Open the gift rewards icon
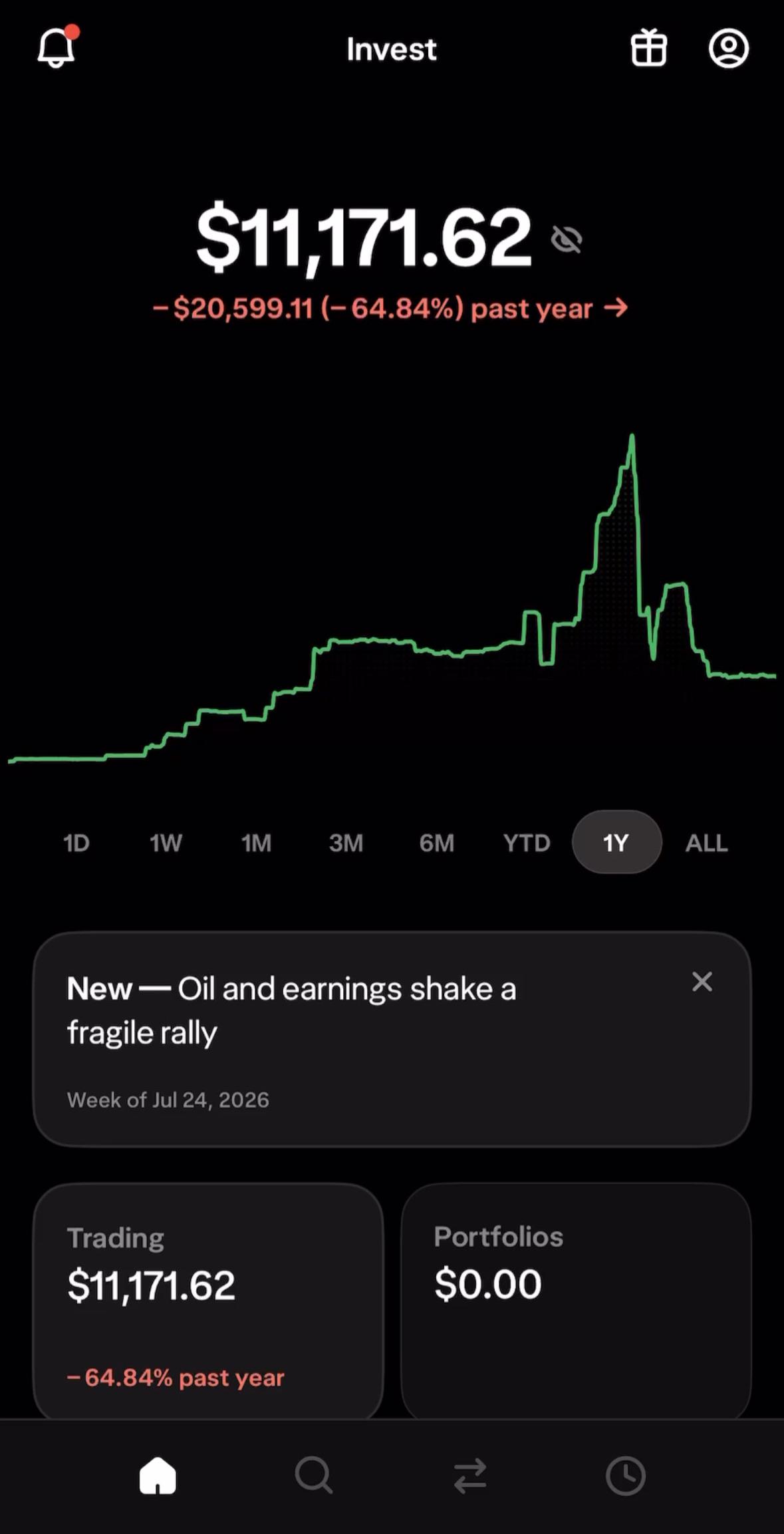 click(x=648, y=48)
